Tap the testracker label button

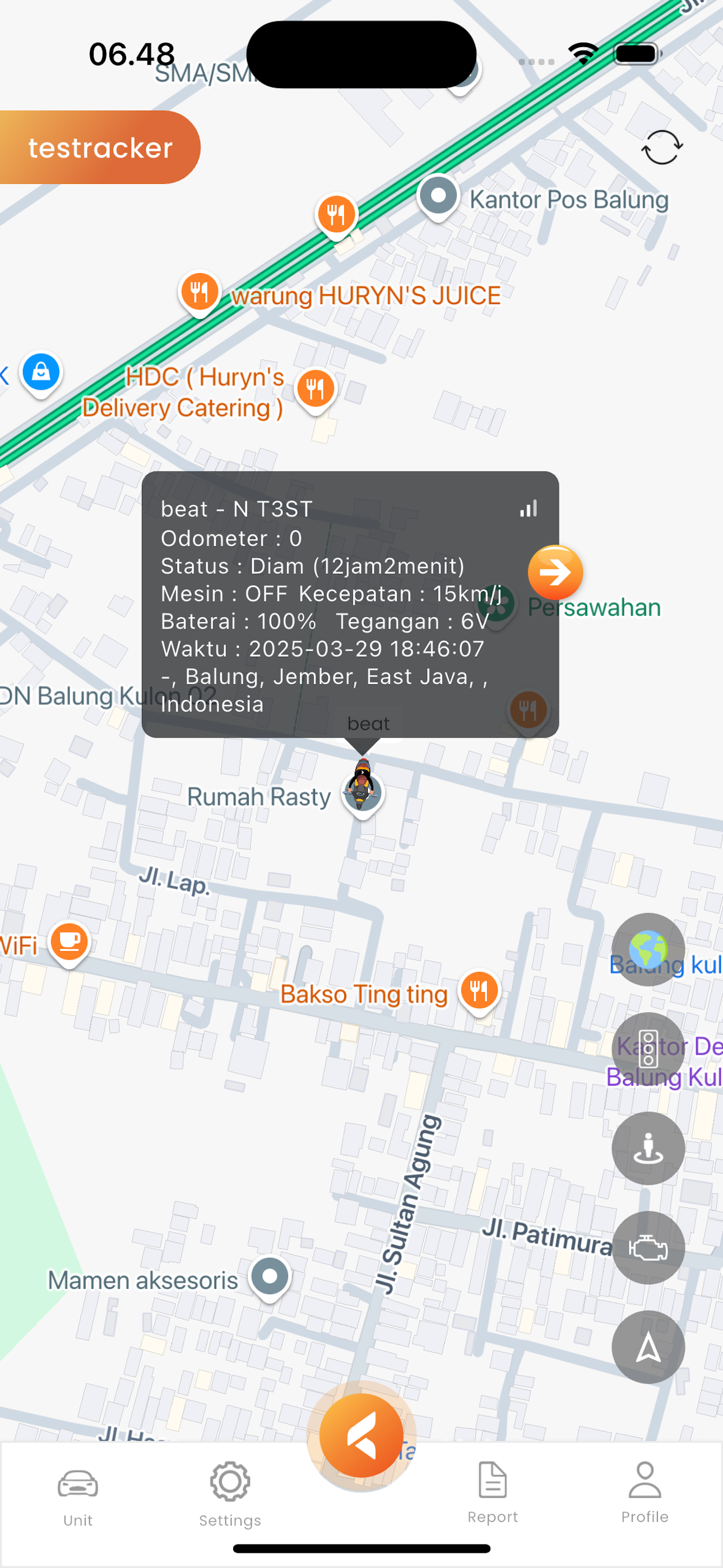[x=99, y=147]
